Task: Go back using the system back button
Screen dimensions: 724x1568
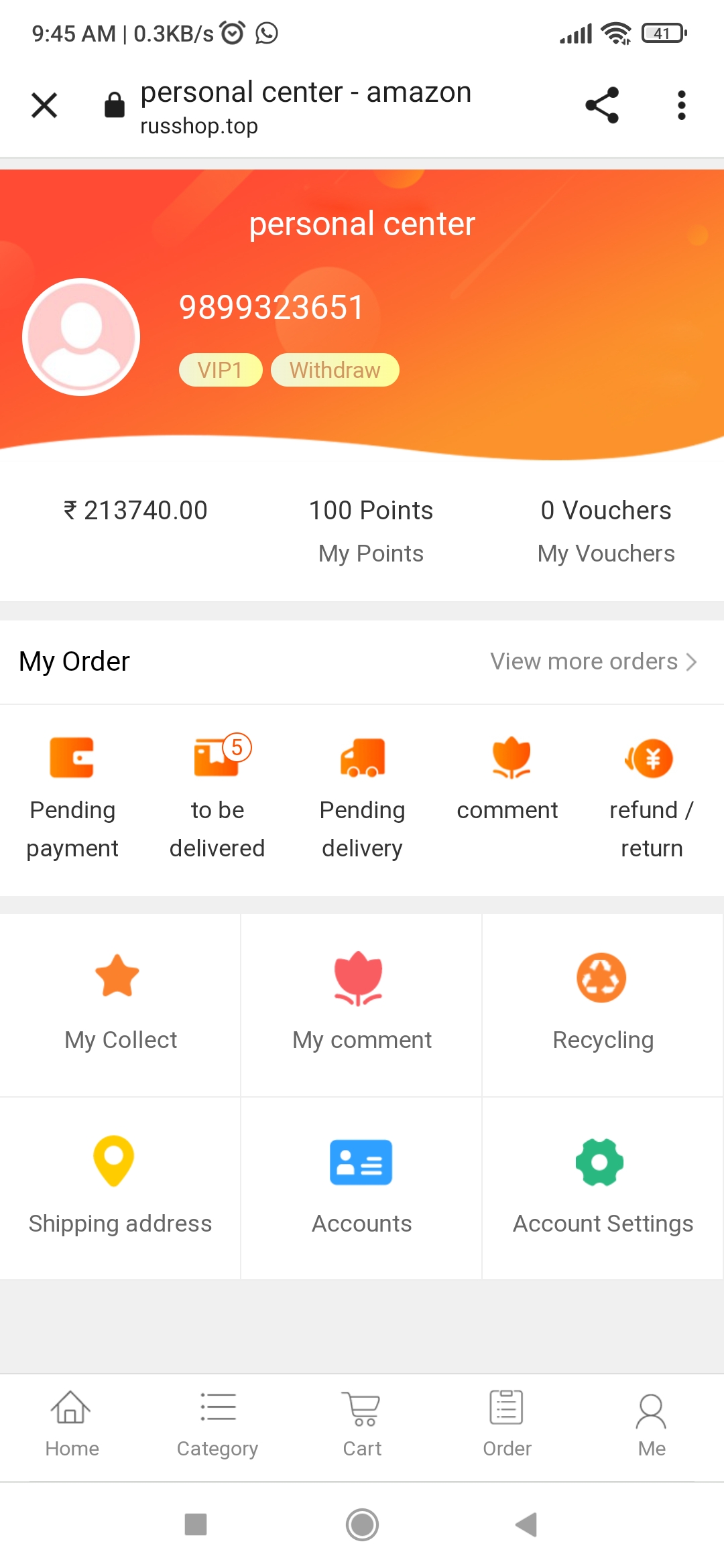Action: click(526, 1524)
